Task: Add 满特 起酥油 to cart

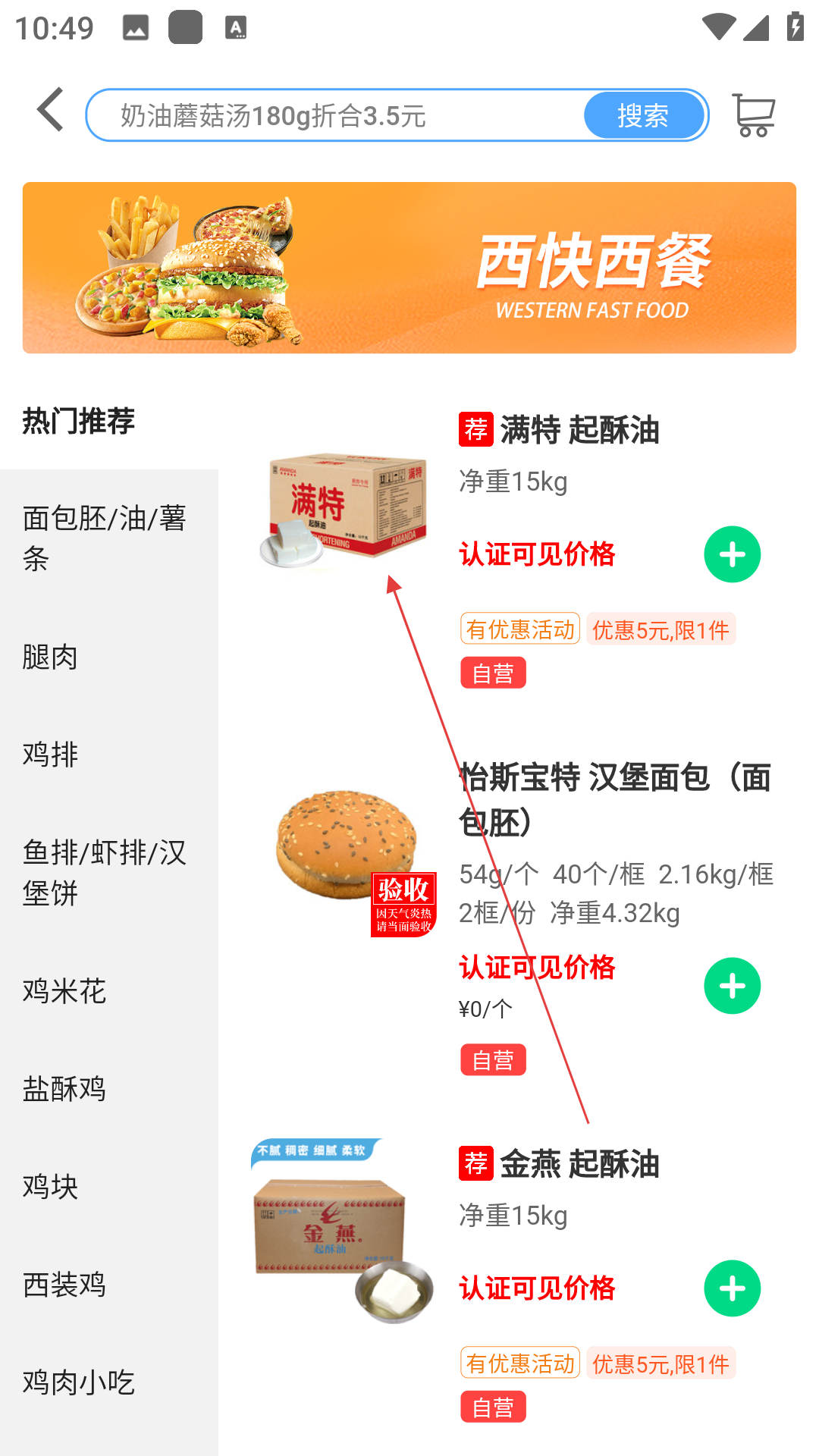Action: [x=733, y=554]
